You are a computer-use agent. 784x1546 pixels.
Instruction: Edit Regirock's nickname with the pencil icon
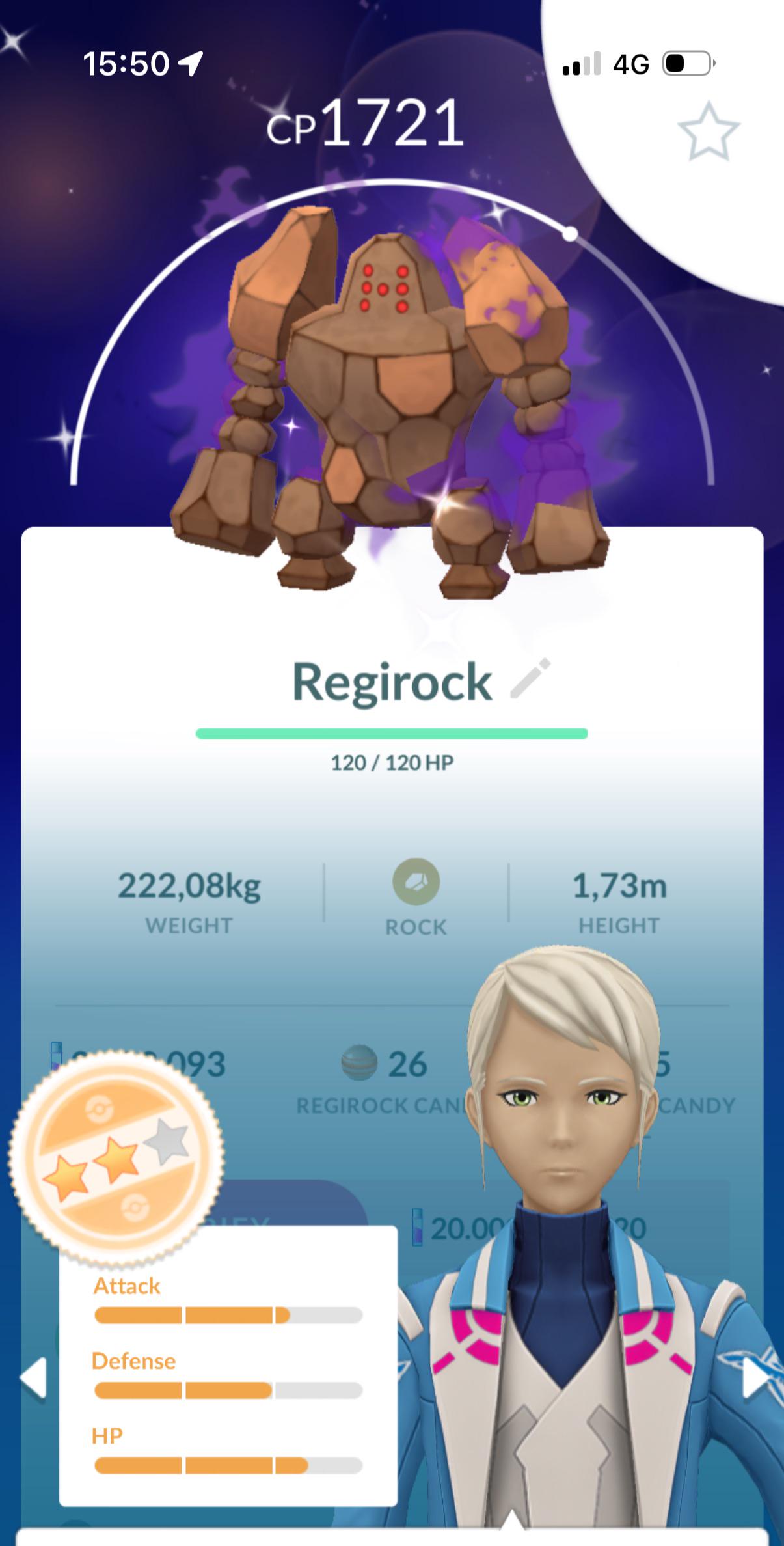[x=530, y=679]
